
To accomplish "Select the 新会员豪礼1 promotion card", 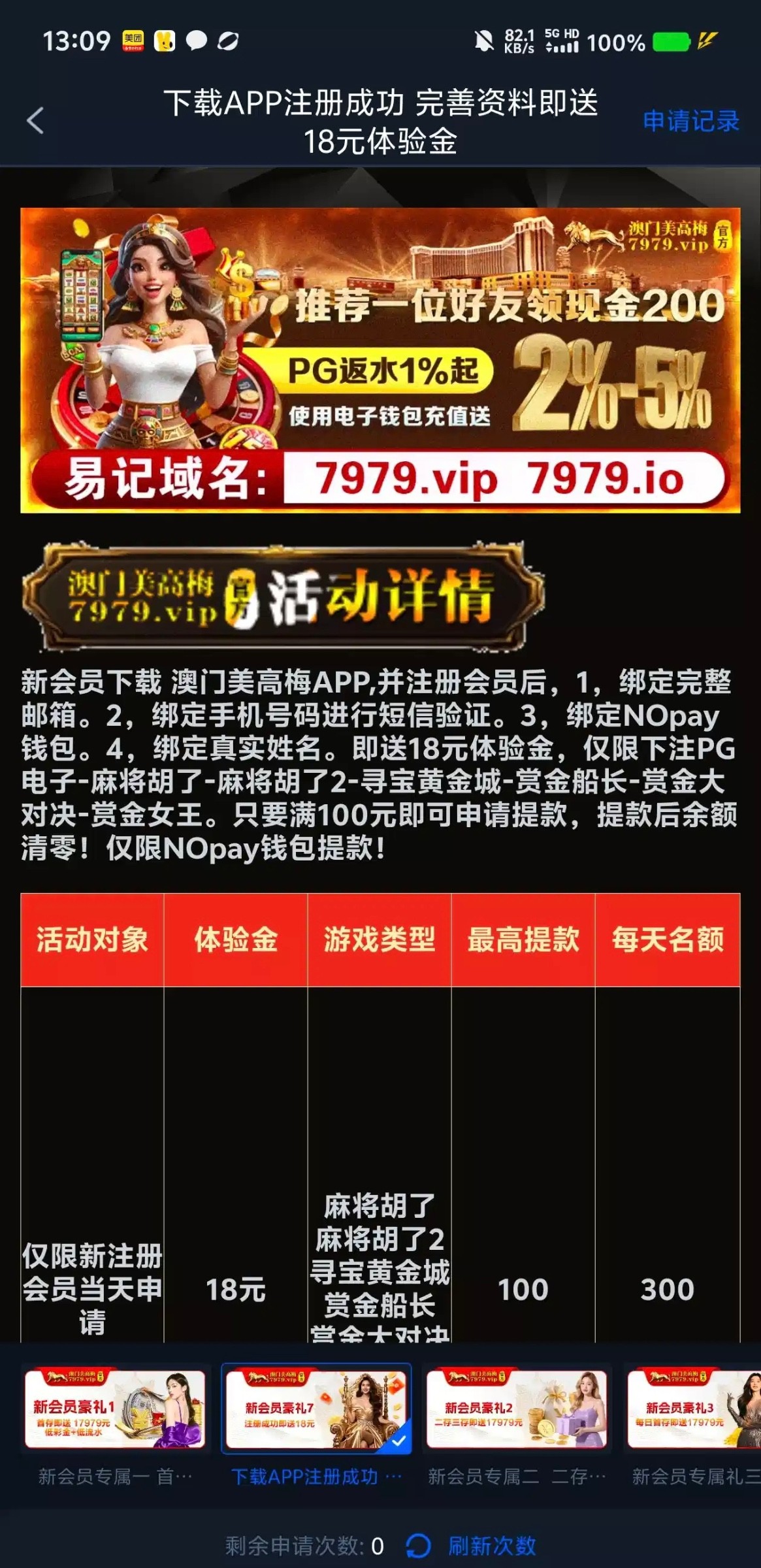I will (115, 1409).
